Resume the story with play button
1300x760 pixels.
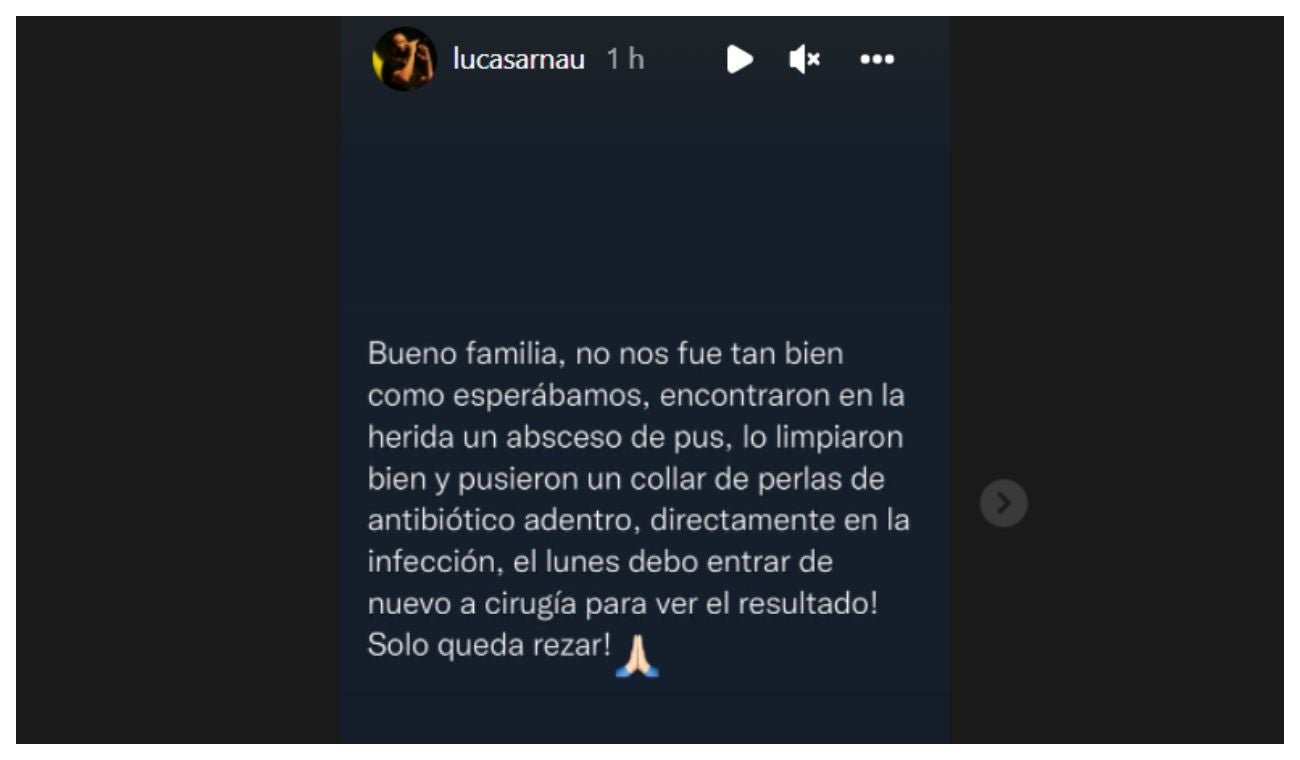pyautogui.click(x=739, y=60)
